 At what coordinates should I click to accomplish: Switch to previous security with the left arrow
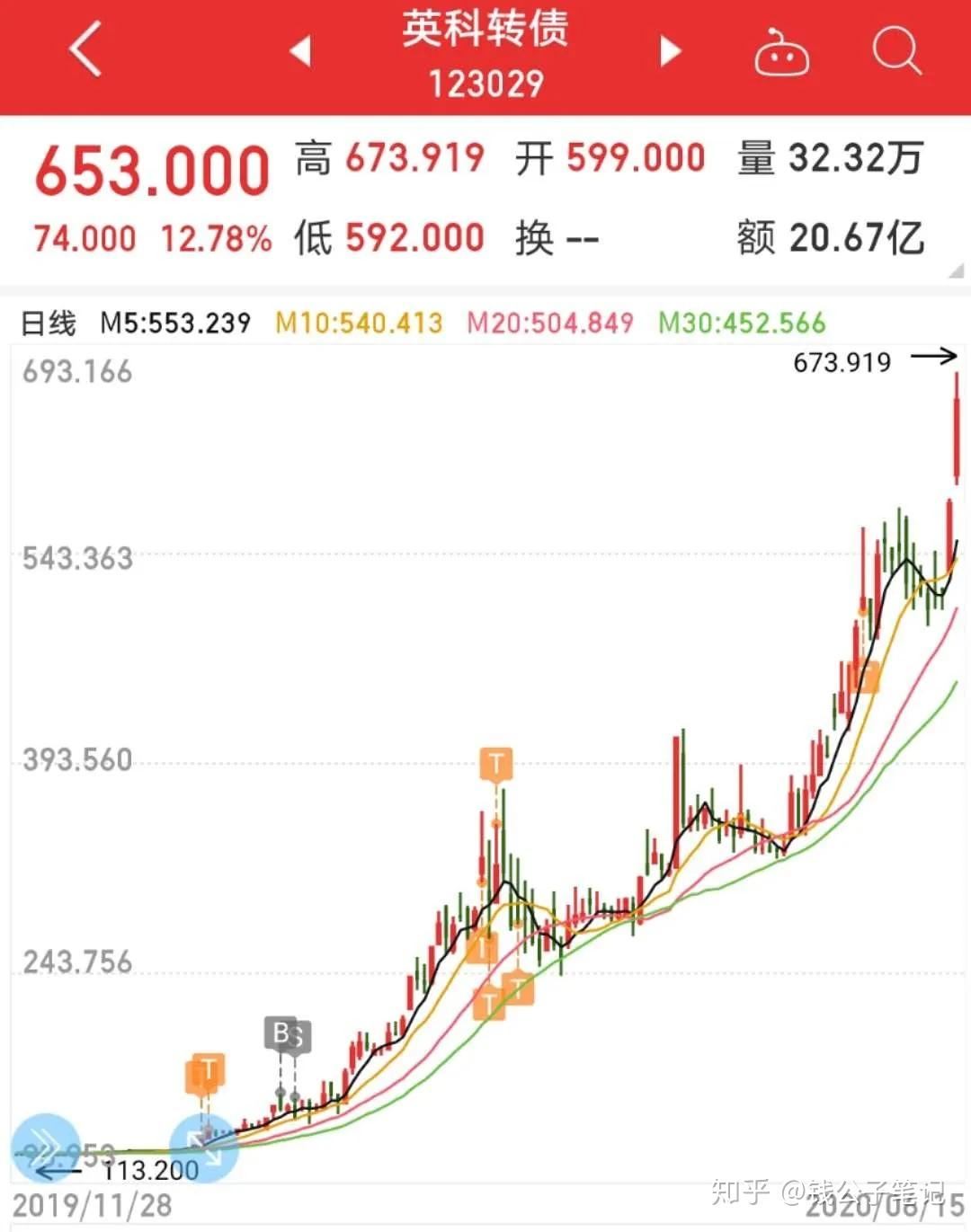tap(300, 52)
